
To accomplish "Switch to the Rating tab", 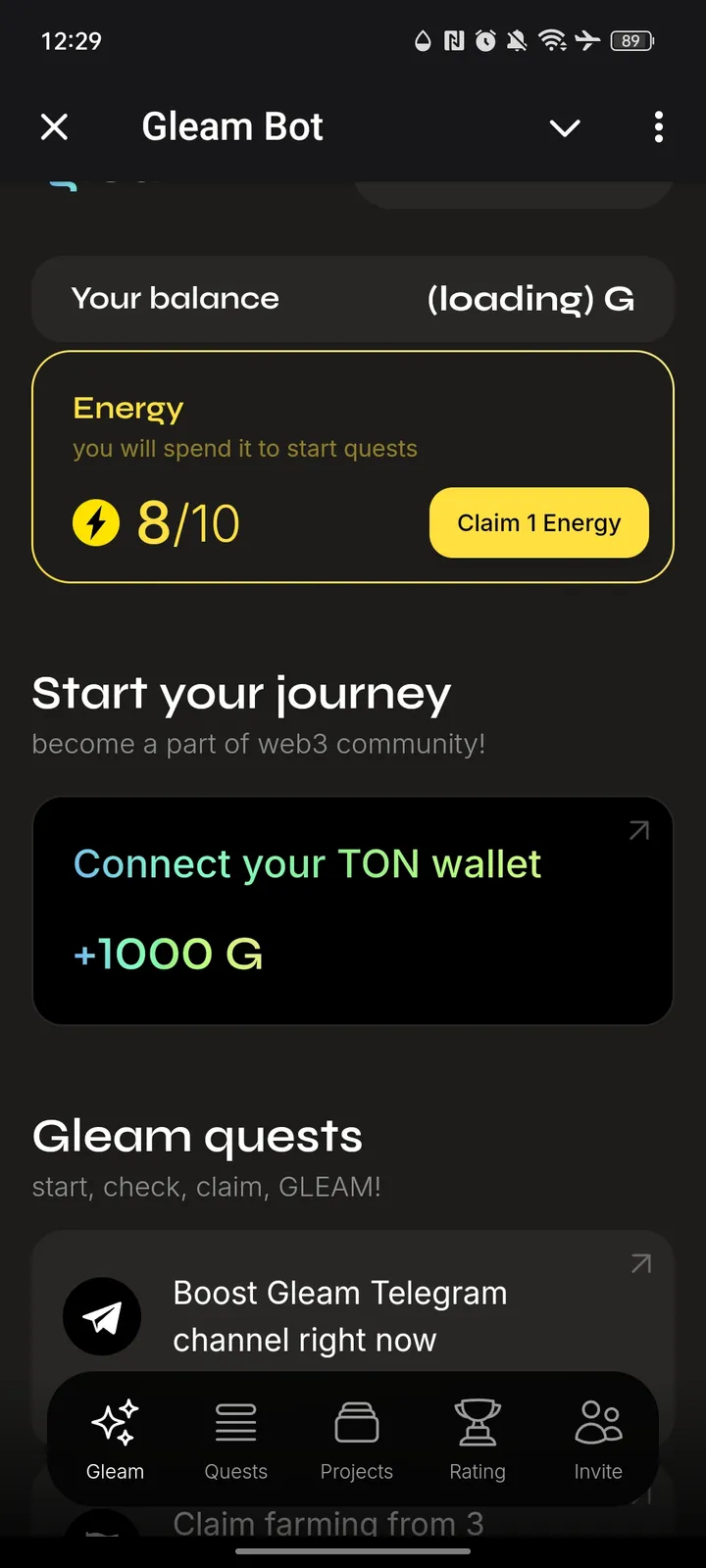I will tap(478, 1441).
